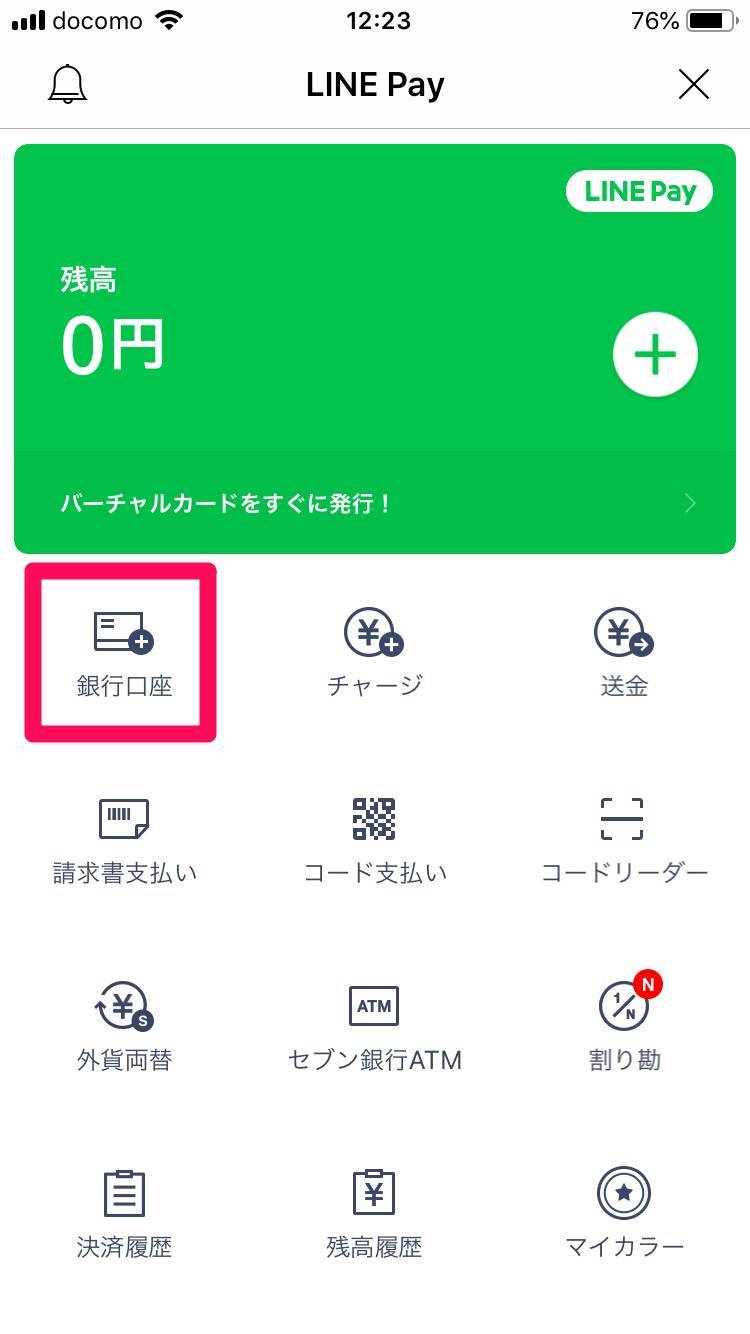Image resolution: width=750 pixels, height=1334 pixels.
Task: Open 割り勘 bill splitting
Action: click(624, 1027)
